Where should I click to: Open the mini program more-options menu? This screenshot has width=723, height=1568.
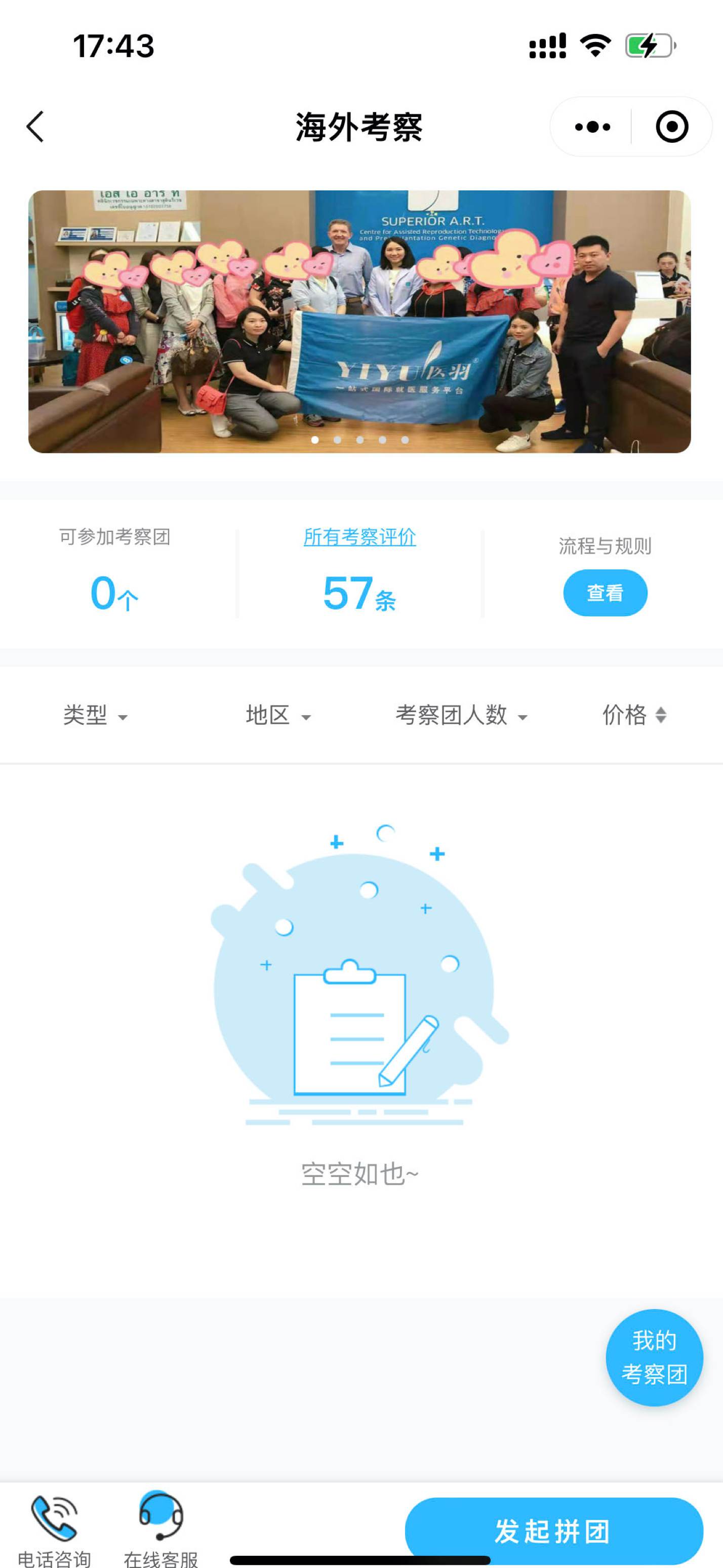[x=592, y=127]
